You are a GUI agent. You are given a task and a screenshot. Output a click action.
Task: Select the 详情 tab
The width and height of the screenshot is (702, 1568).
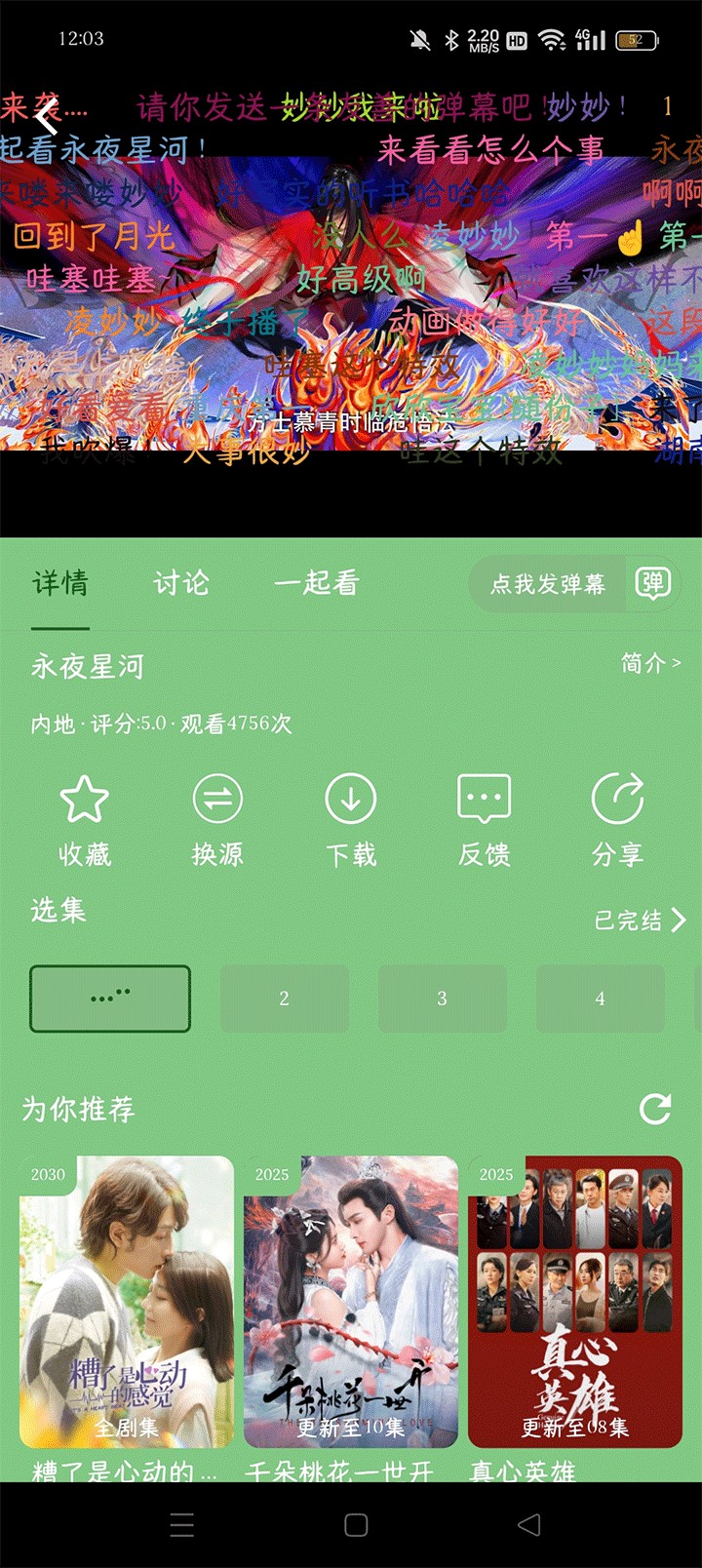(x=60, y=583)
